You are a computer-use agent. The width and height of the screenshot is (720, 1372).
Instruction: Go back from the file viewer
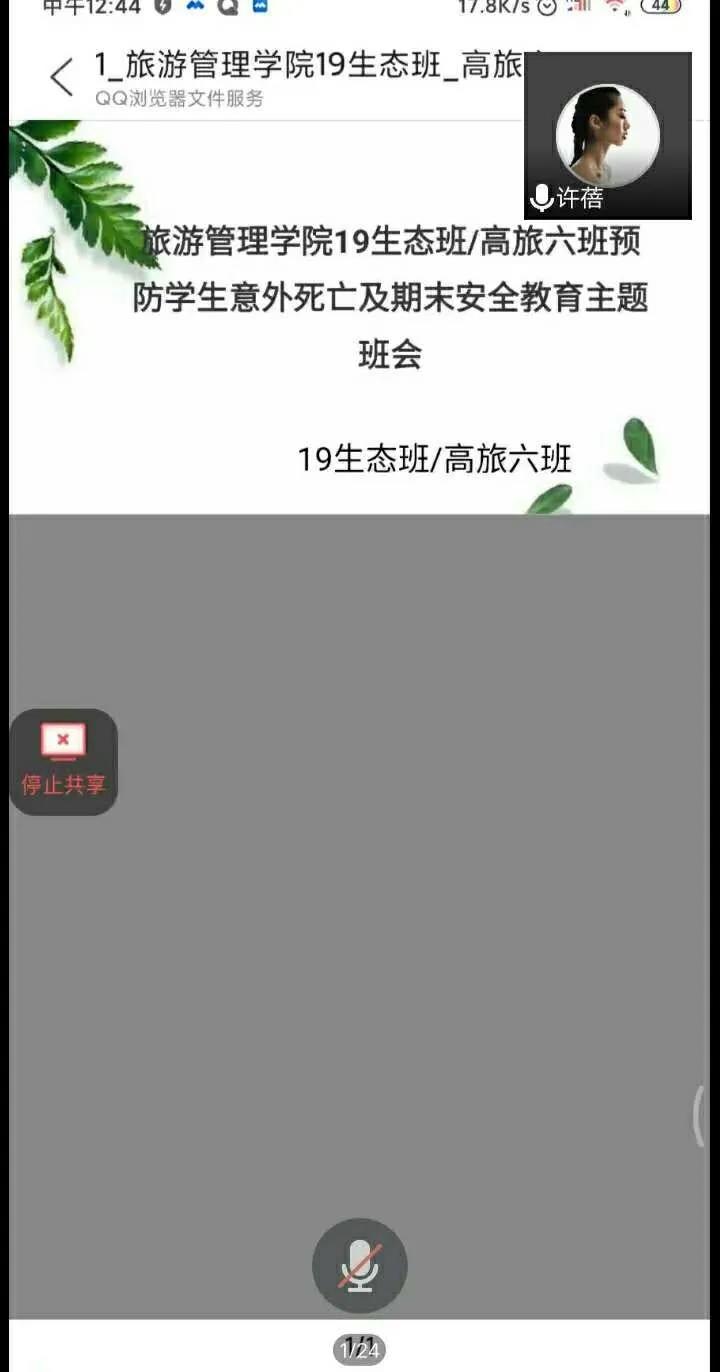click(62, 78)
